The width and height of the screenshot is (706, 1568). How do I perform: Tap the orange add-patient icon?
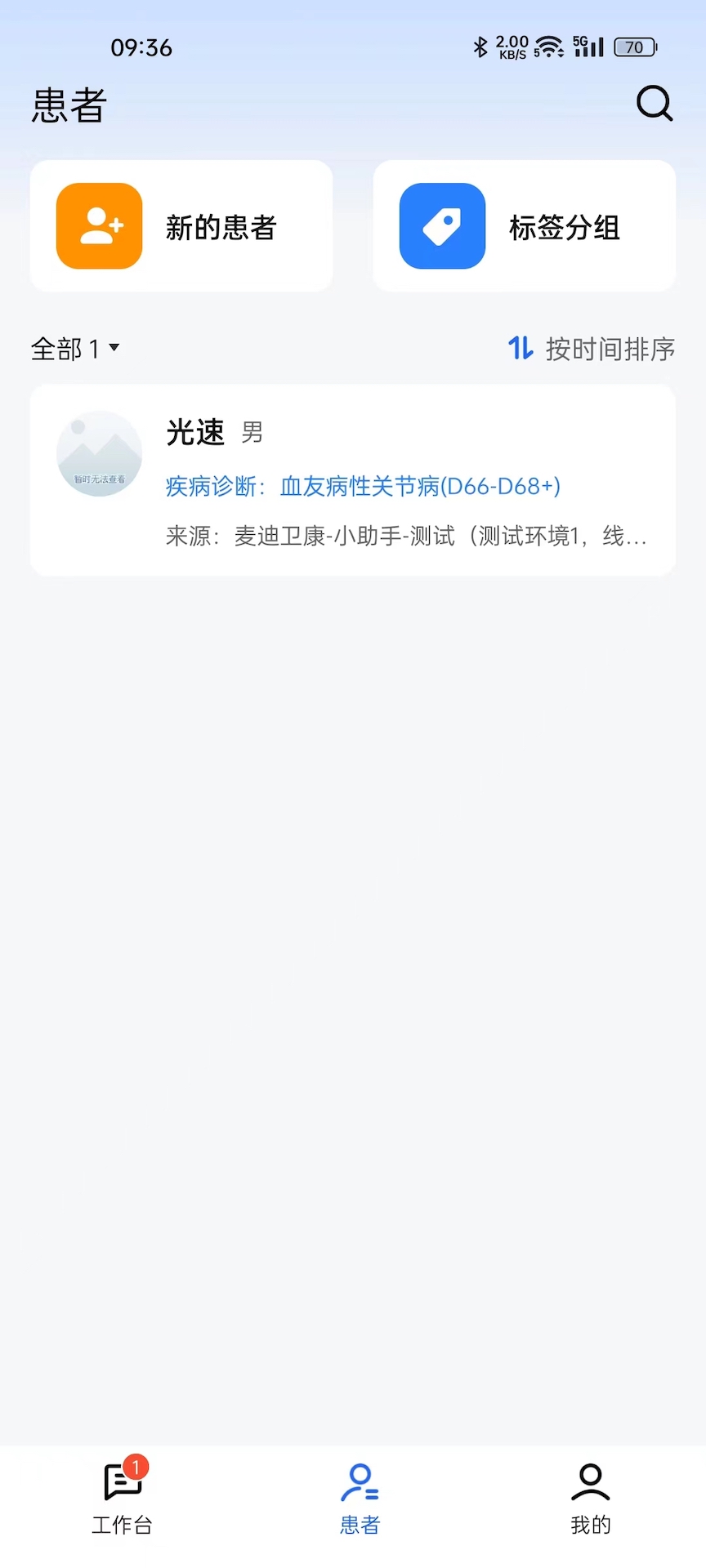(x=99, y=225)
